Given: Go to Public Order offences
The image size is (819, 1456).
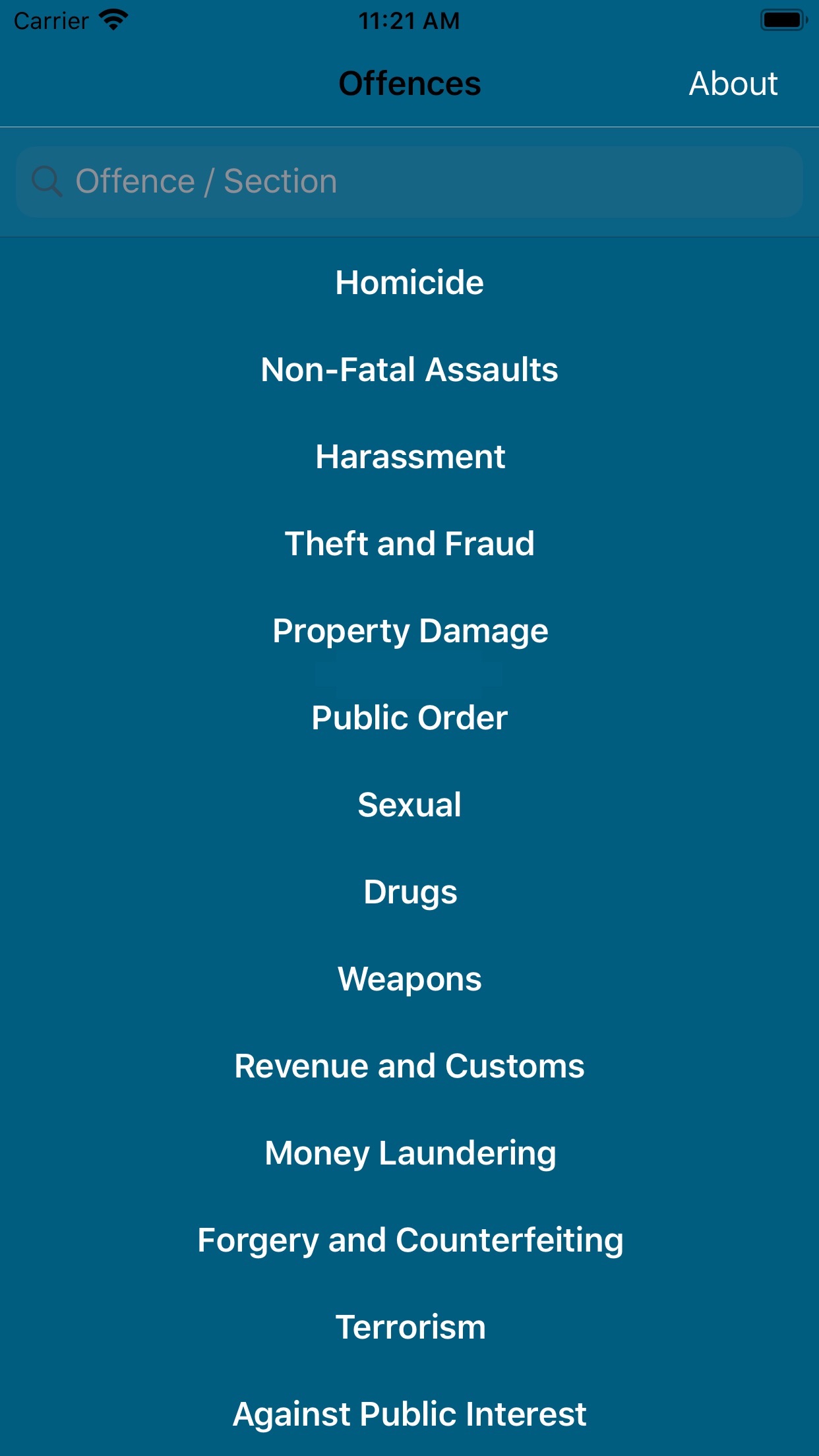Looking at the screenshot, I should pos(409,717).
